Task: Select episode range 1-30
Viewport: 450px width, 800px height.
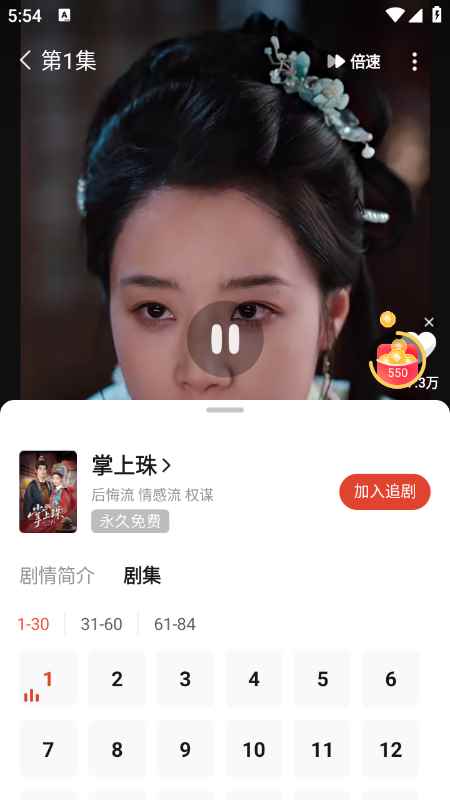Action: 33,624
